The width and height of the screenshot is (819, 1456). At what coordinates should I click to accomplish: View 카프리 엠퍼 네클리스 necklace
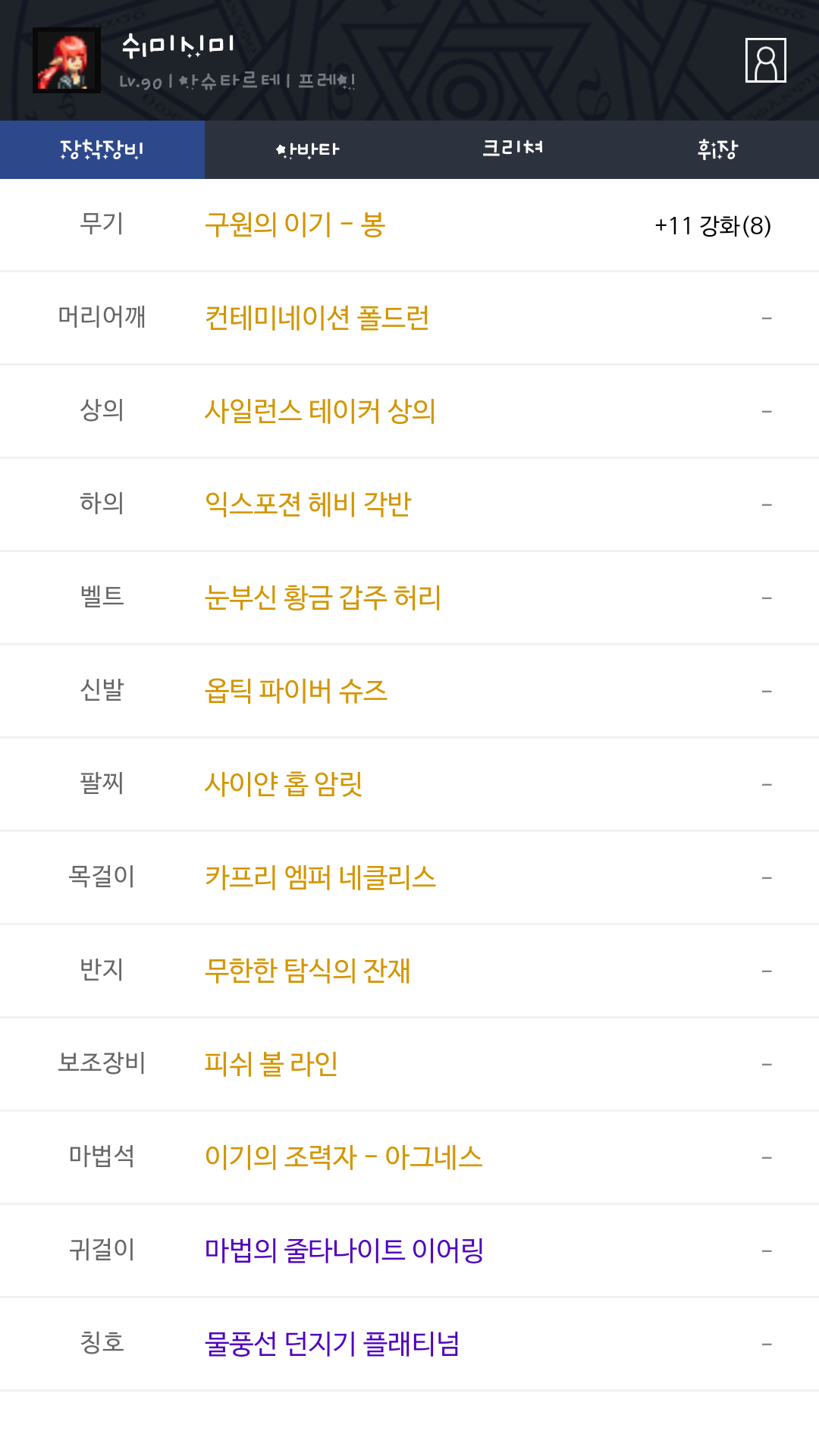320,877
